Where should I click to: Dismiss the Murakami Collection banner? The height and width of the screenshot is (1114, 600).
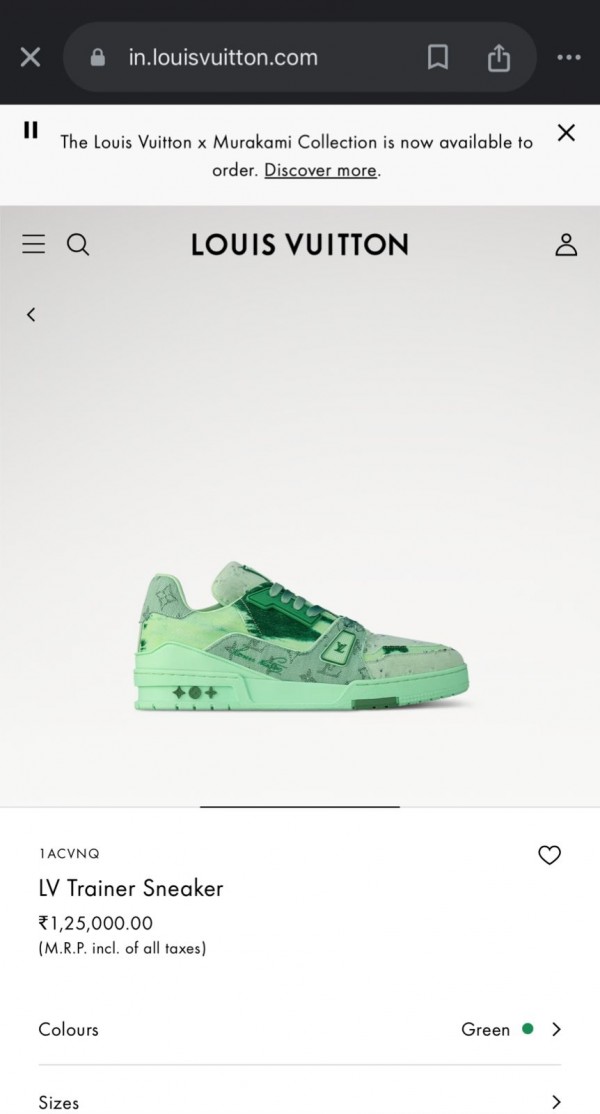(566, 133)
